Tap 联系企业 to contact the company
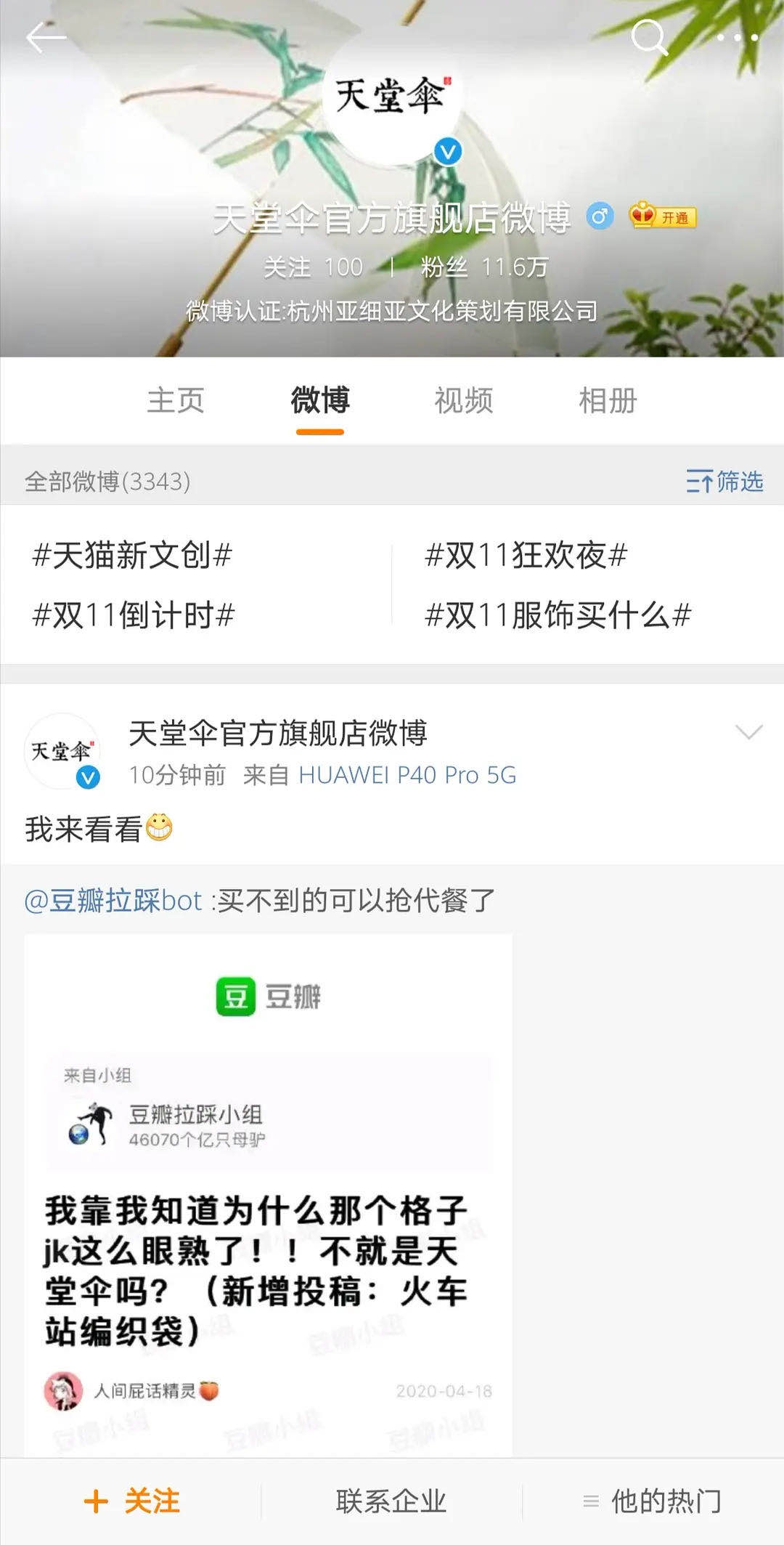This screenshot has width=784, height=1545. (391, 1501)
